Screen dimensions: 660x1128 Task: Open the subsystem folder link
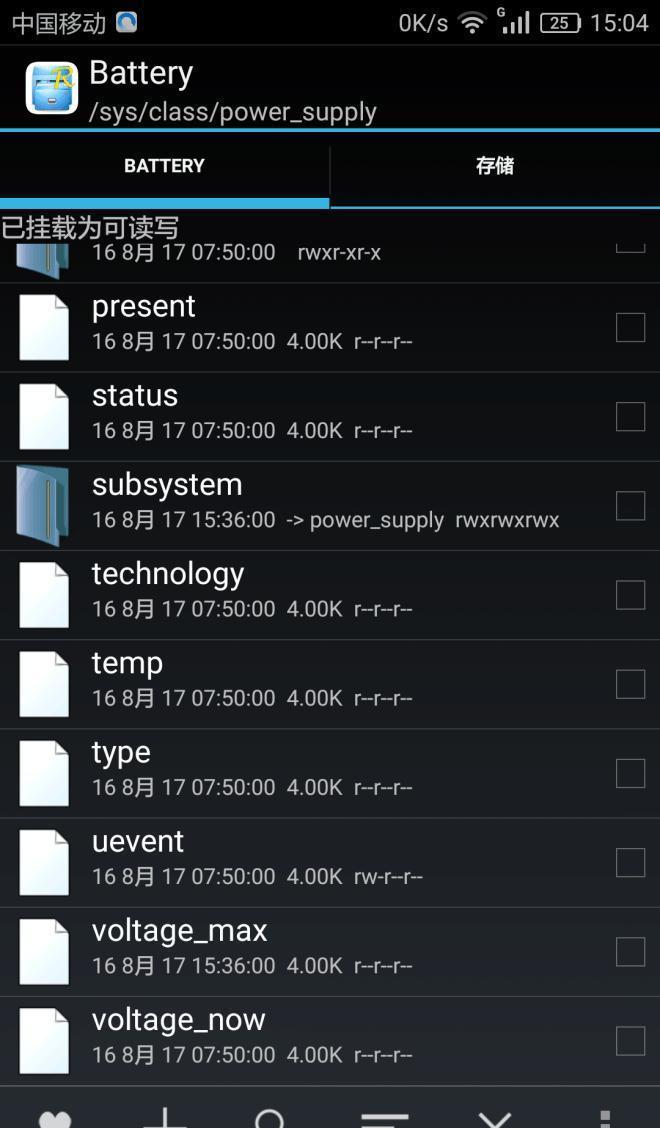tap(167, 484)
